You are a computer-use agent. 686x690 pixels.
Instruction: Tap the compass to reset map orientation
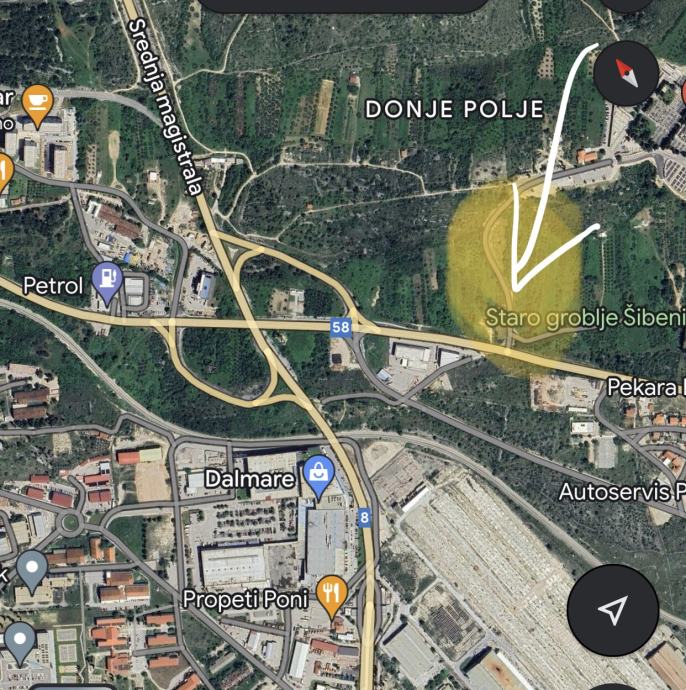[626, 72]
